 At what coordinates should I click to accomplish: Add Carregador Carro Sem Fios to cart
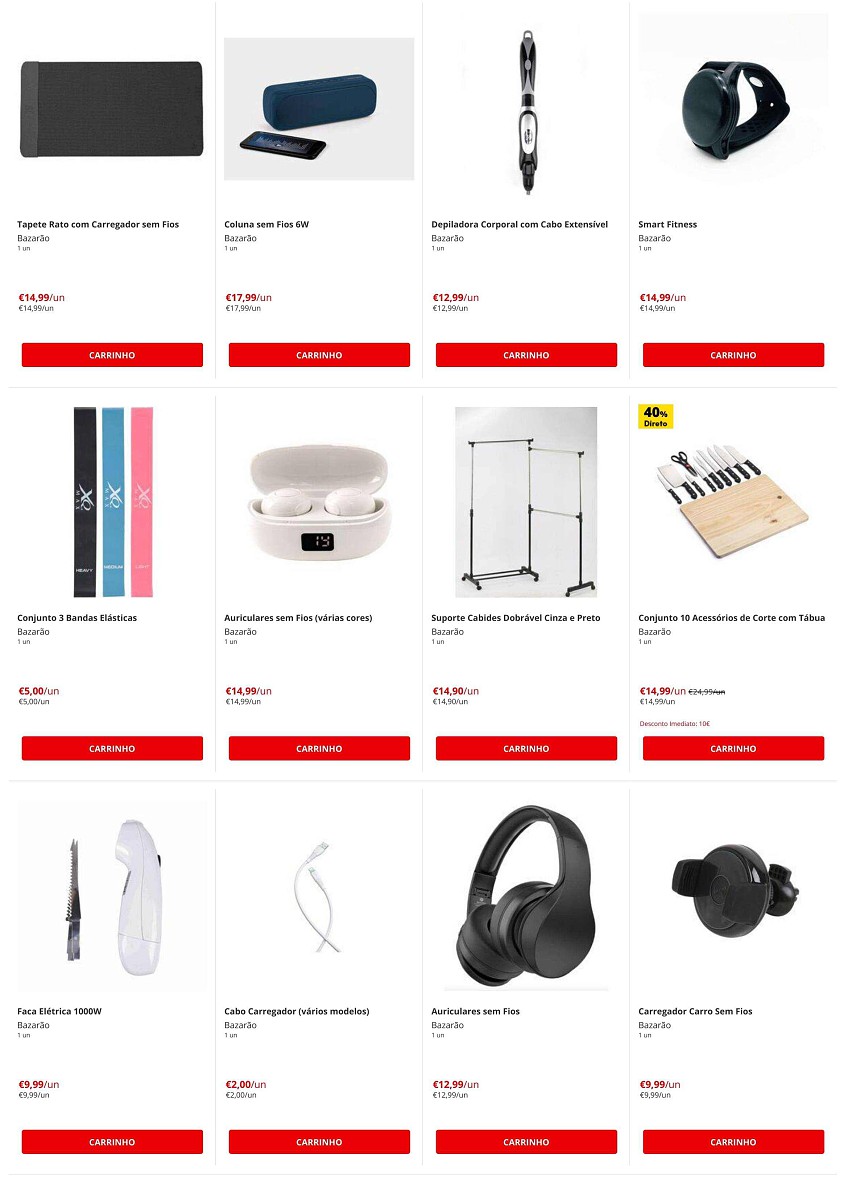pos(733,1141)
